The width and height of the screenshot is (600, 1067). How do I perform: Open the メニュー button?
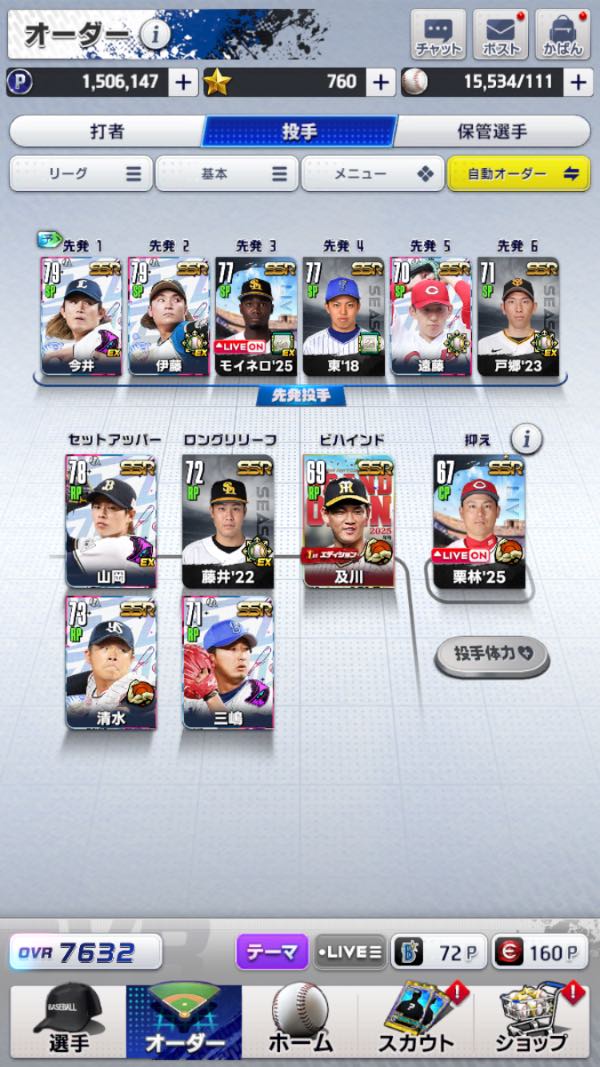[x=372, y=174]
